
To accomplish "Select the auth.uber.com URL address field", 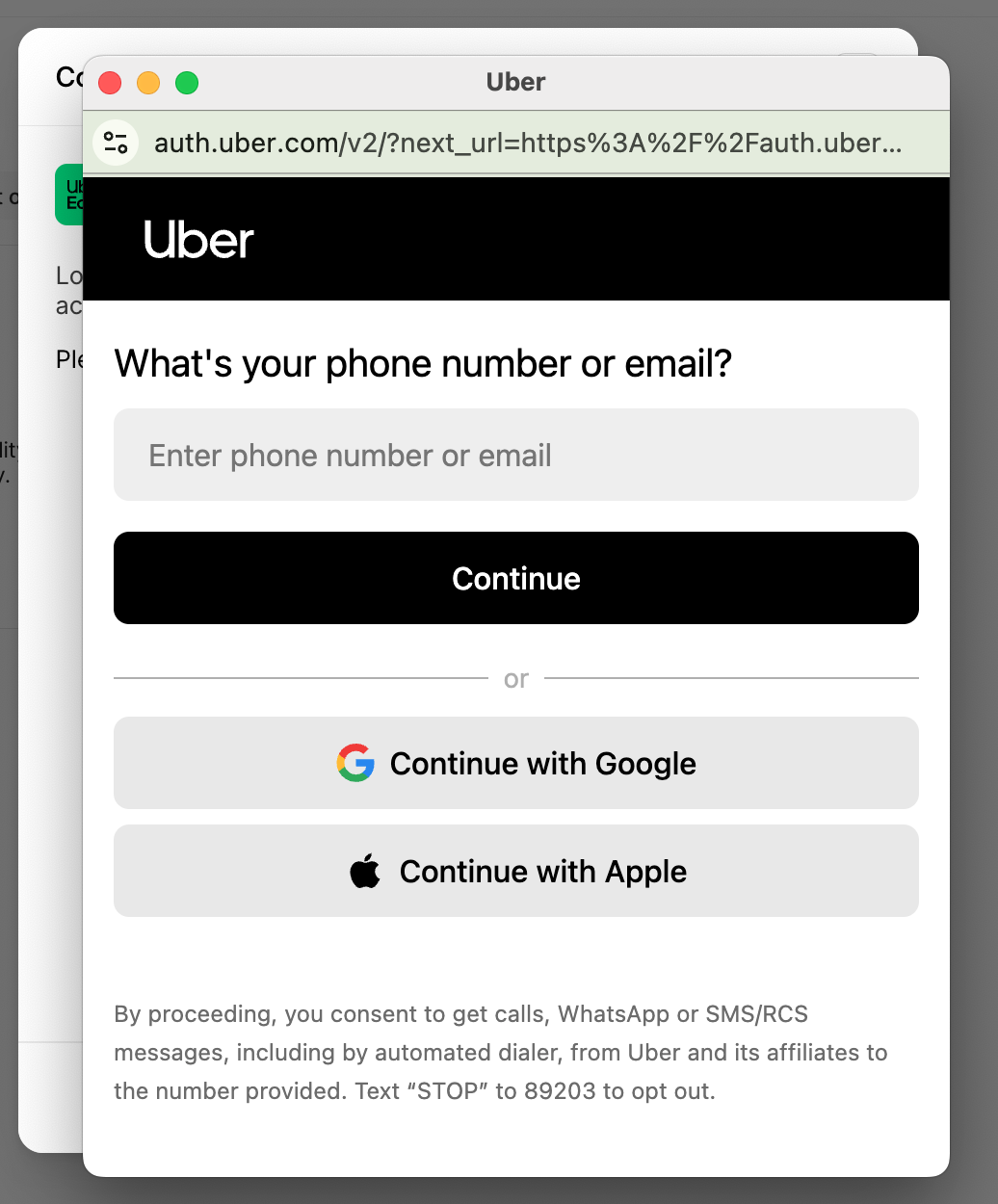I will (x=528, y=143).
